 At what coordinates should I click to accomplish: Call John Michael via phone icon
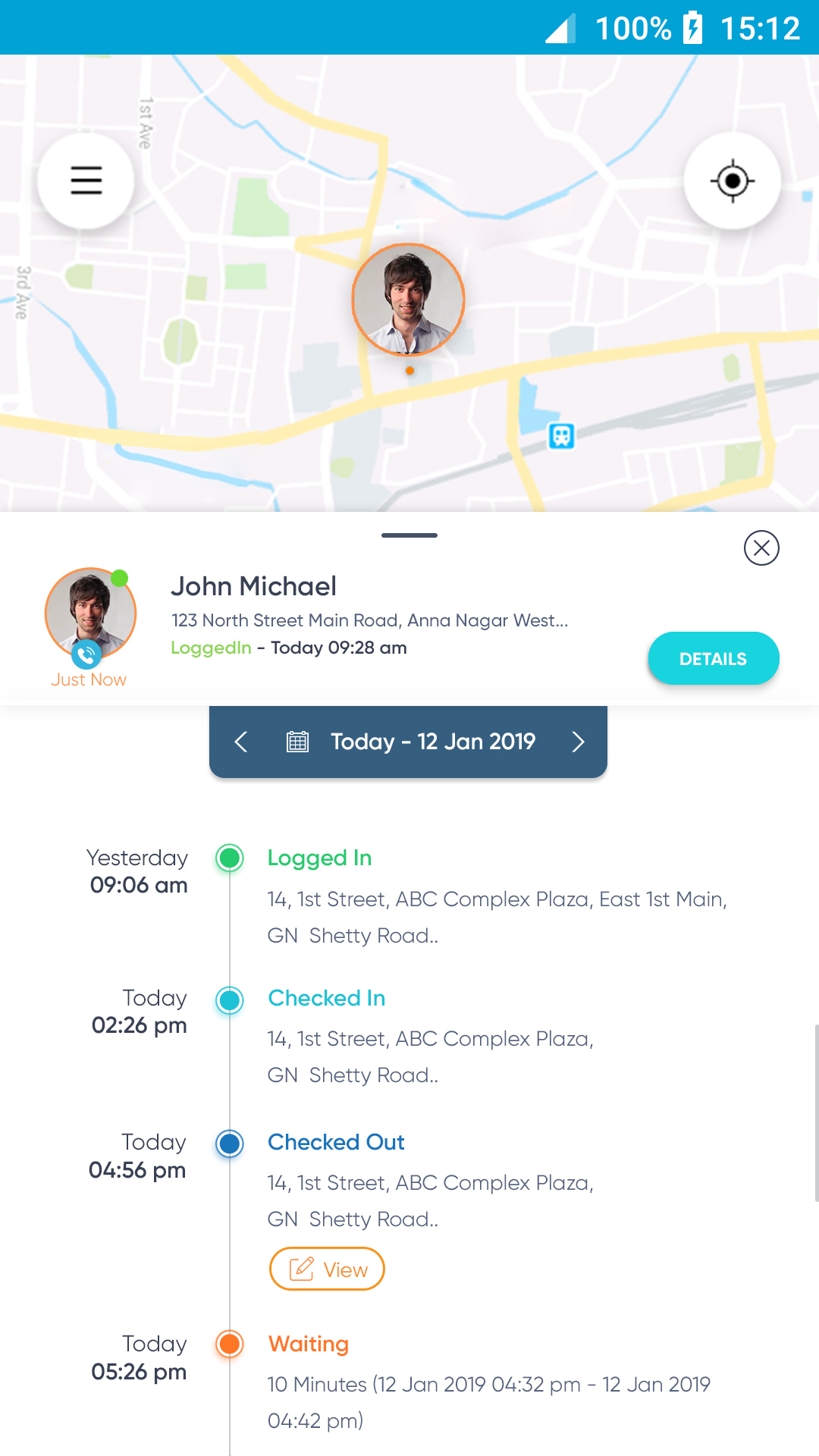86,654
